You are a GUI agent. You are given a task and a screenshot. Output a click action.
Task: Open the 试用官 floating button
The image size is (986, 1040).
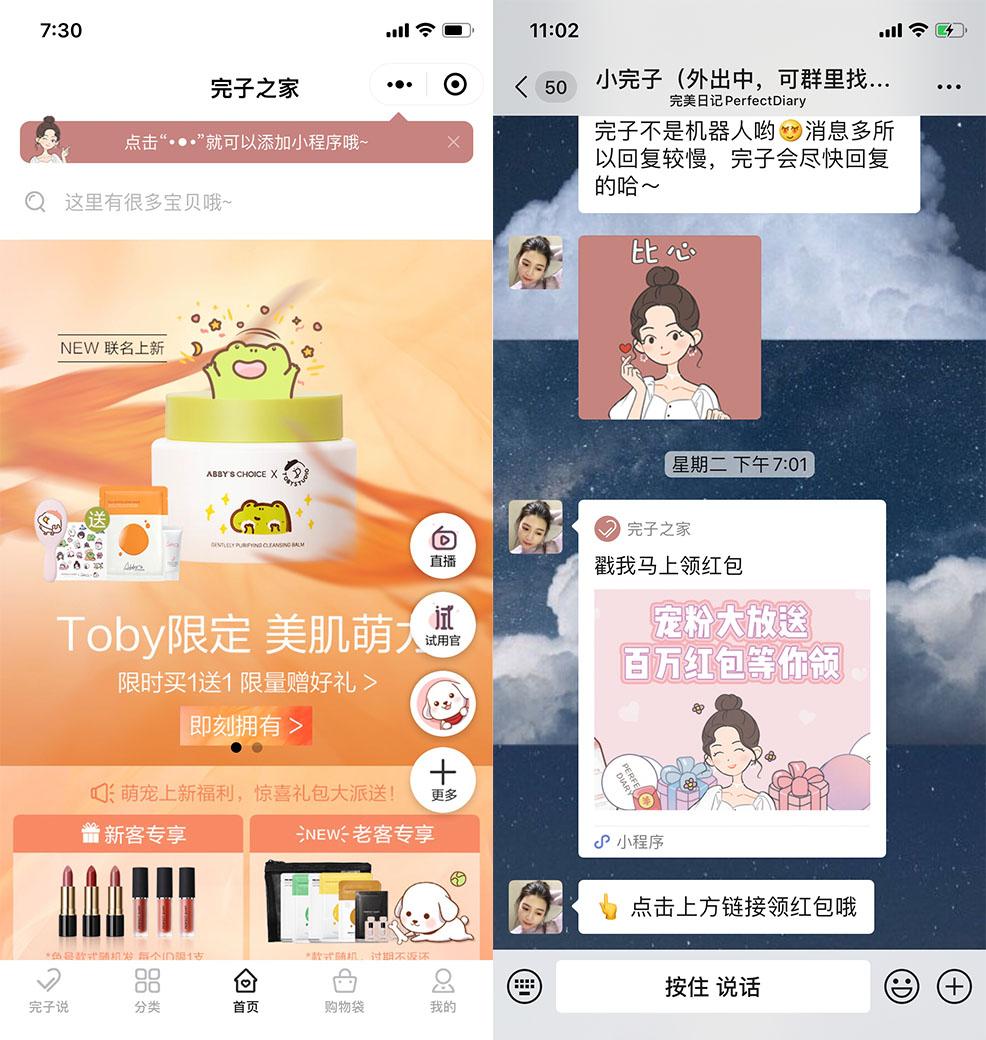[443, 626]
